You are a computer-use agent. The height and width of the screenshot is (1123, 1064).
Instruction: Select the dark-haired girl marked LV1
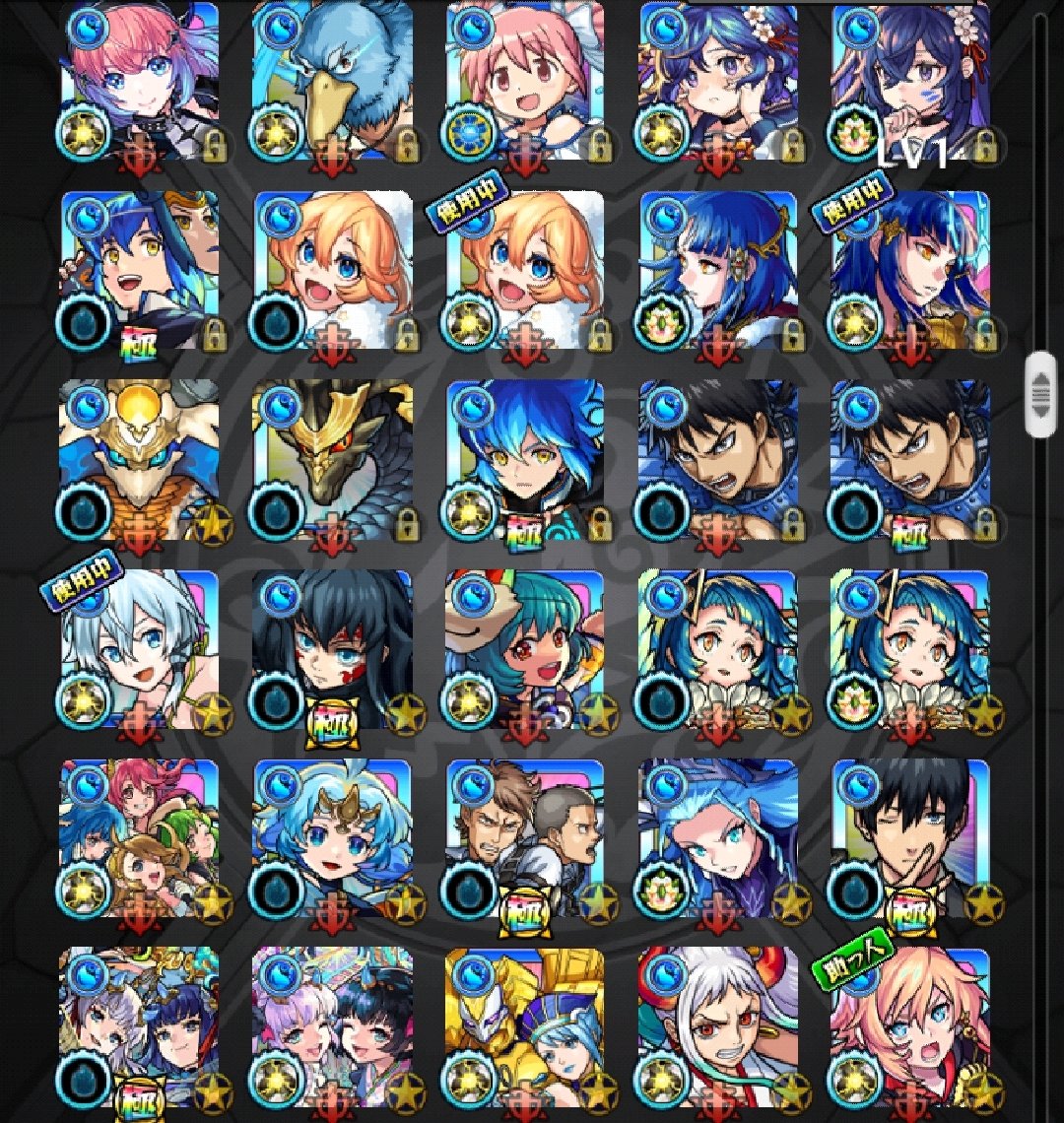(x=911, y=81)
